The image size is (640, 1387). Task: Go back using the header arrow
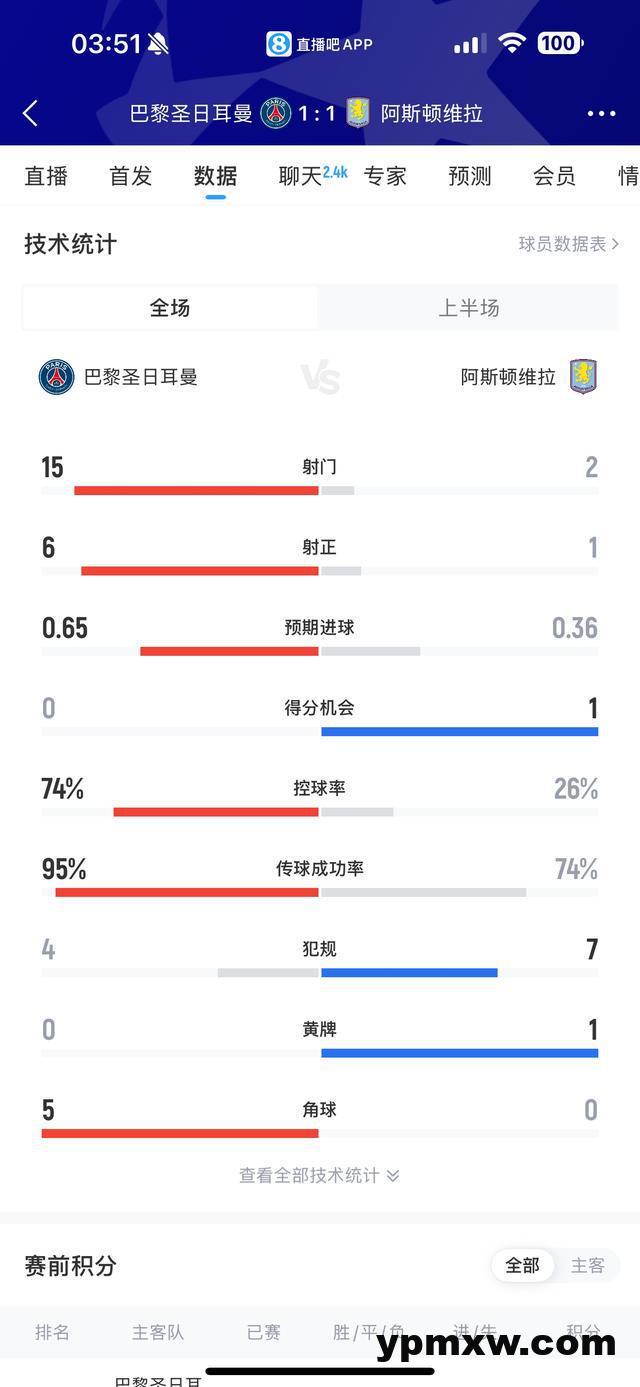(x=30, y=113)
